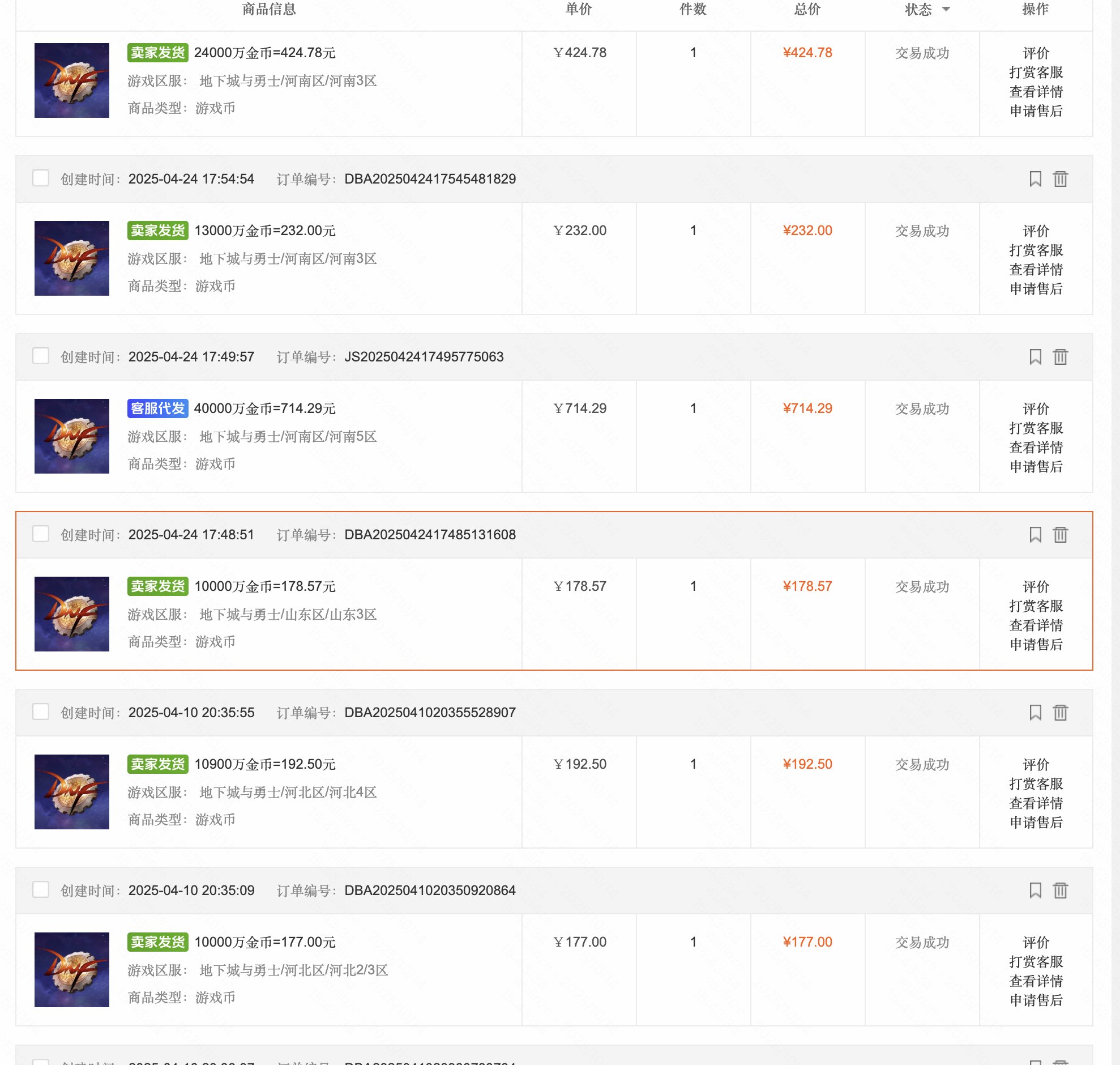
Task: Delete order DBA2025042417545481829
Action: point(1060,179)
